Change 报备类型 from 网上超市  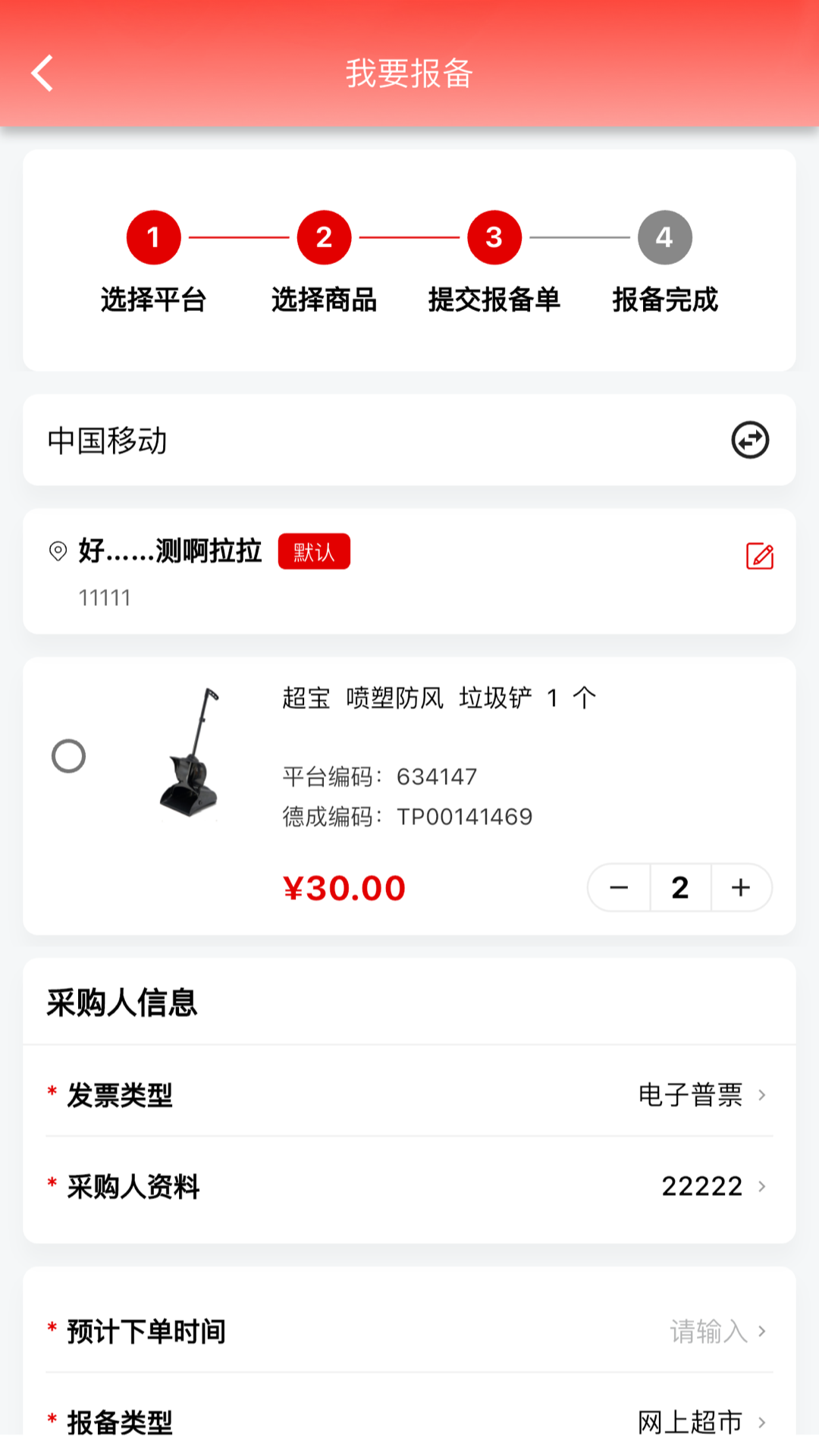click(x=701, y=1422)
